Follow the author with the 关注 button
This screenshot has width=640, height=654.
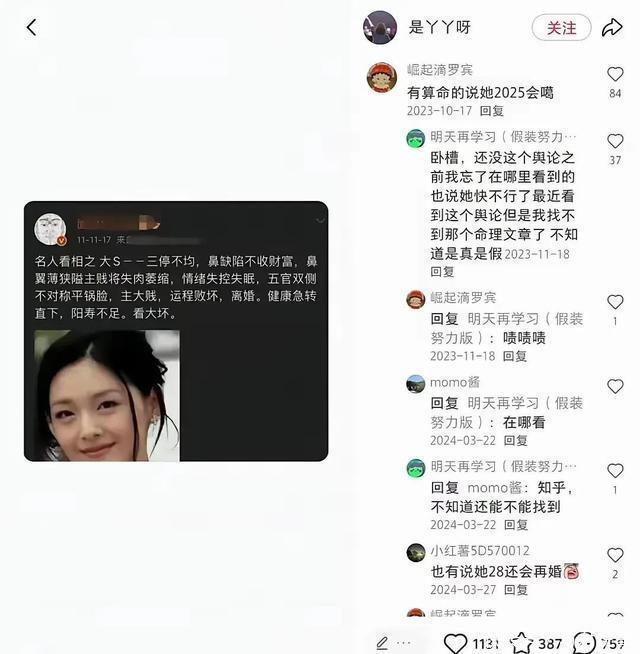(561, 28)
